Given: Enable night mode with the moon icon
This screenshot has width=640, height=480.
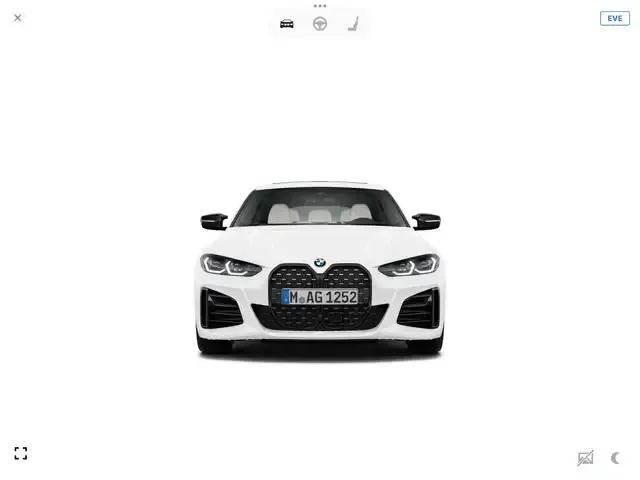Looking at the screenshot, I should (615, 458).
